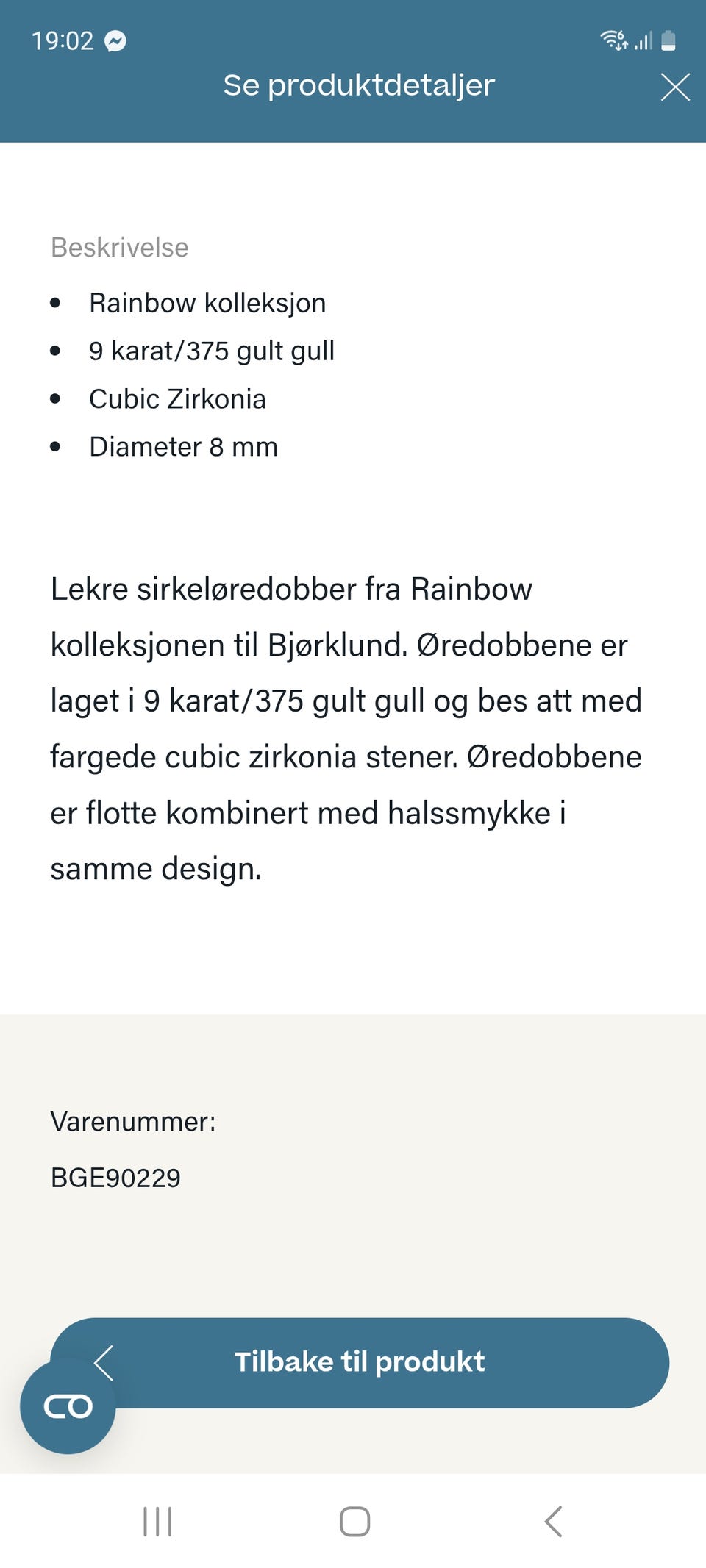Select the Se produktdetaljer header
Image resolution: width=706 pixels, height=1568 pixels.
click(359, 85)
